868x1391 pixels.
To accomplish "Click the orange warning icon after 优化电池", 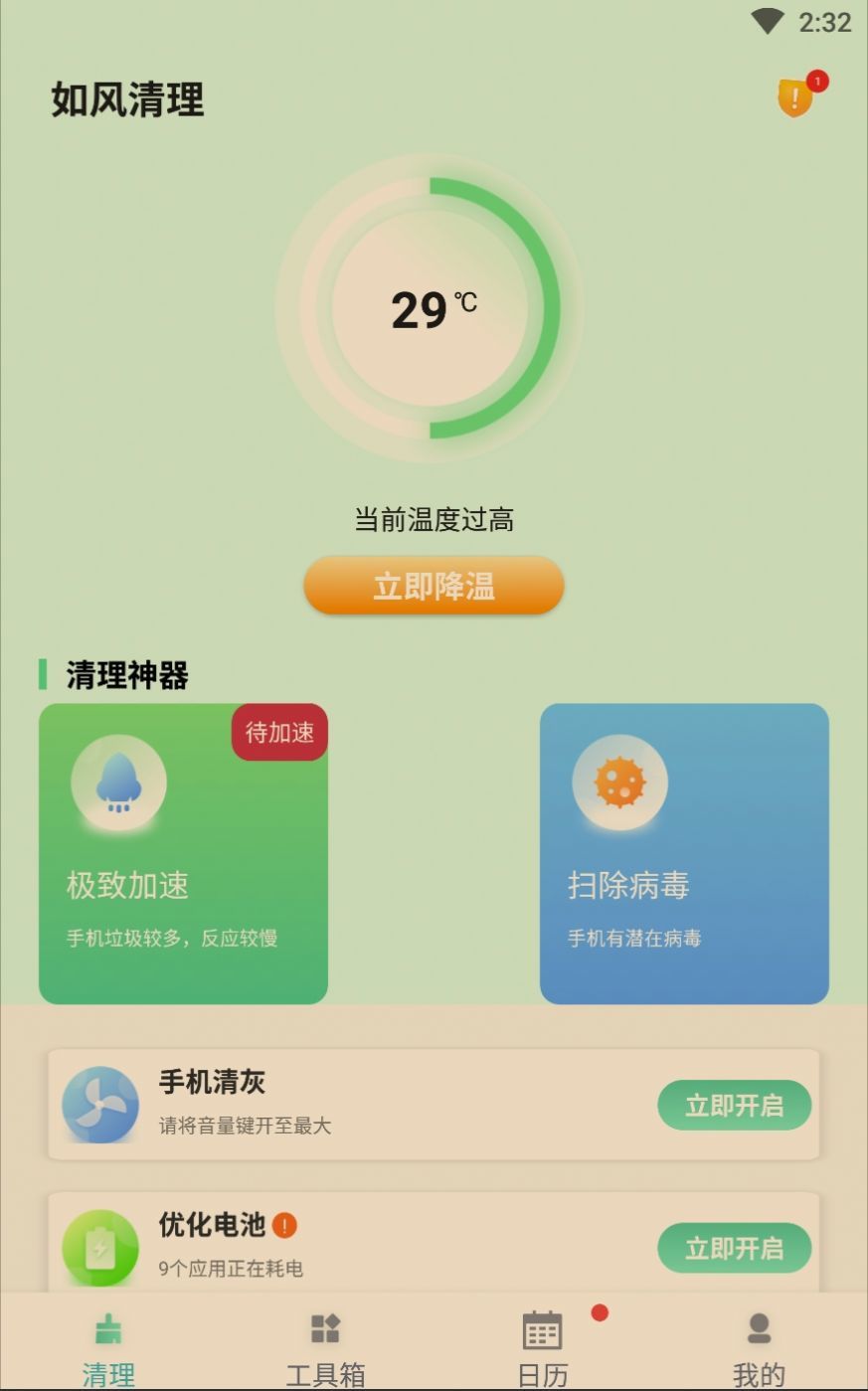I will coord(283,1226).
